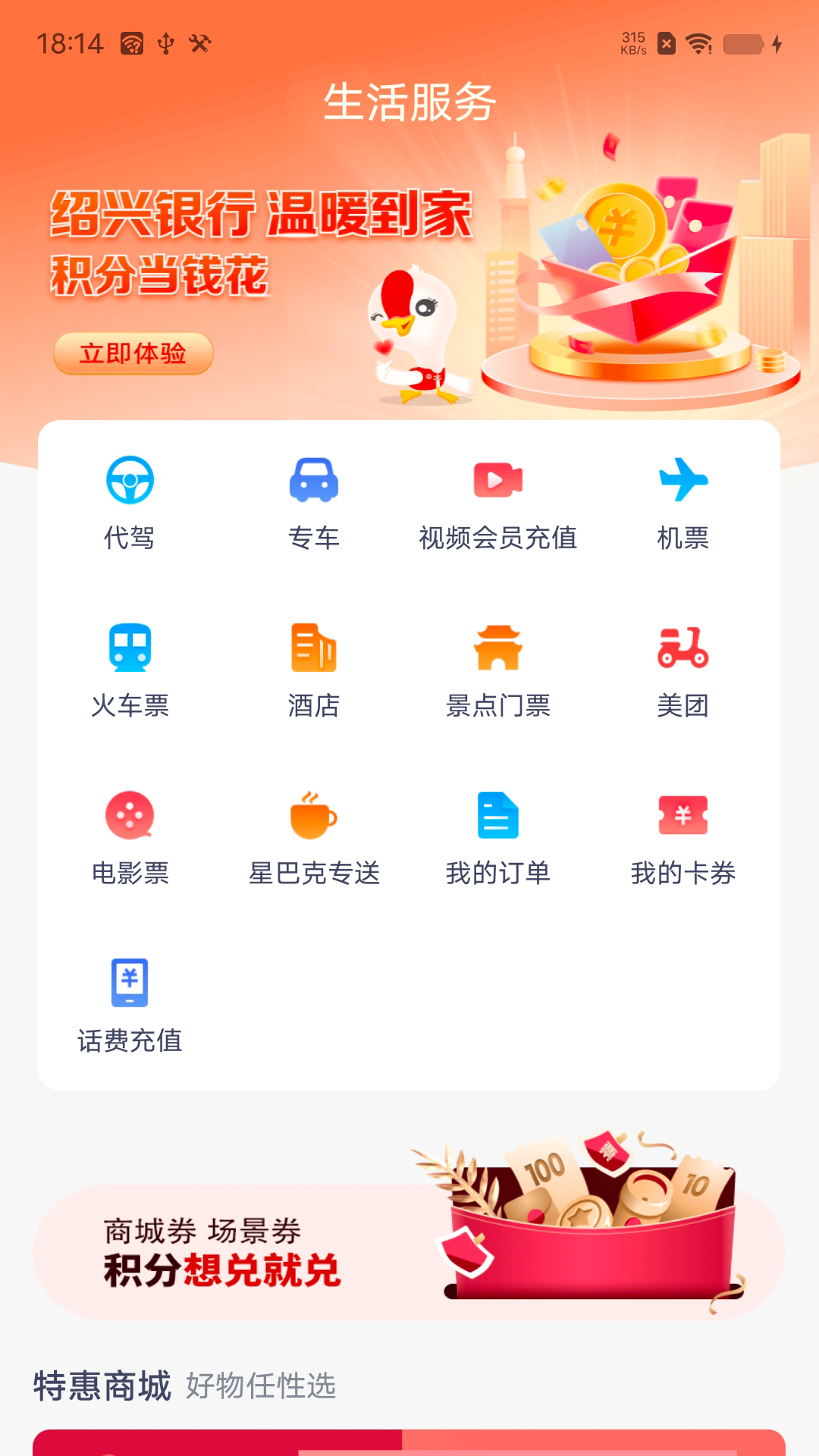819x1456 pixels.
Task: Open 景点门票 attraction tickets
Action: click(x=498, y=667)
